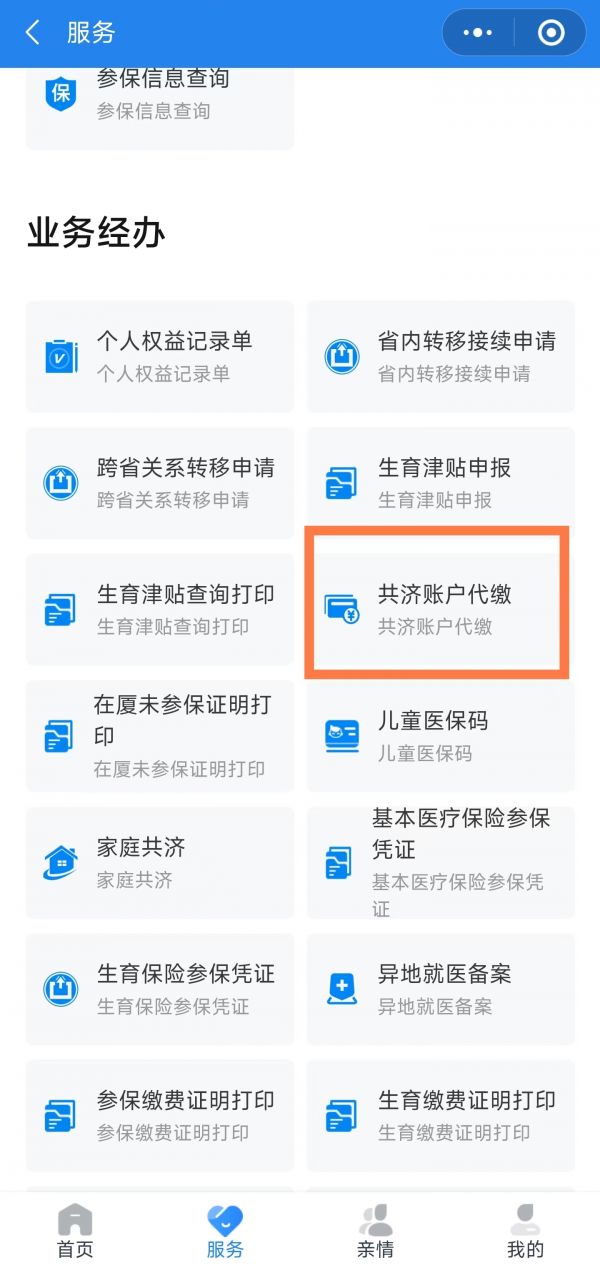The height and width of the screenshot is (1270, 600).
Task: Open 个人权益记录单
Action: [x=160, y=356]
